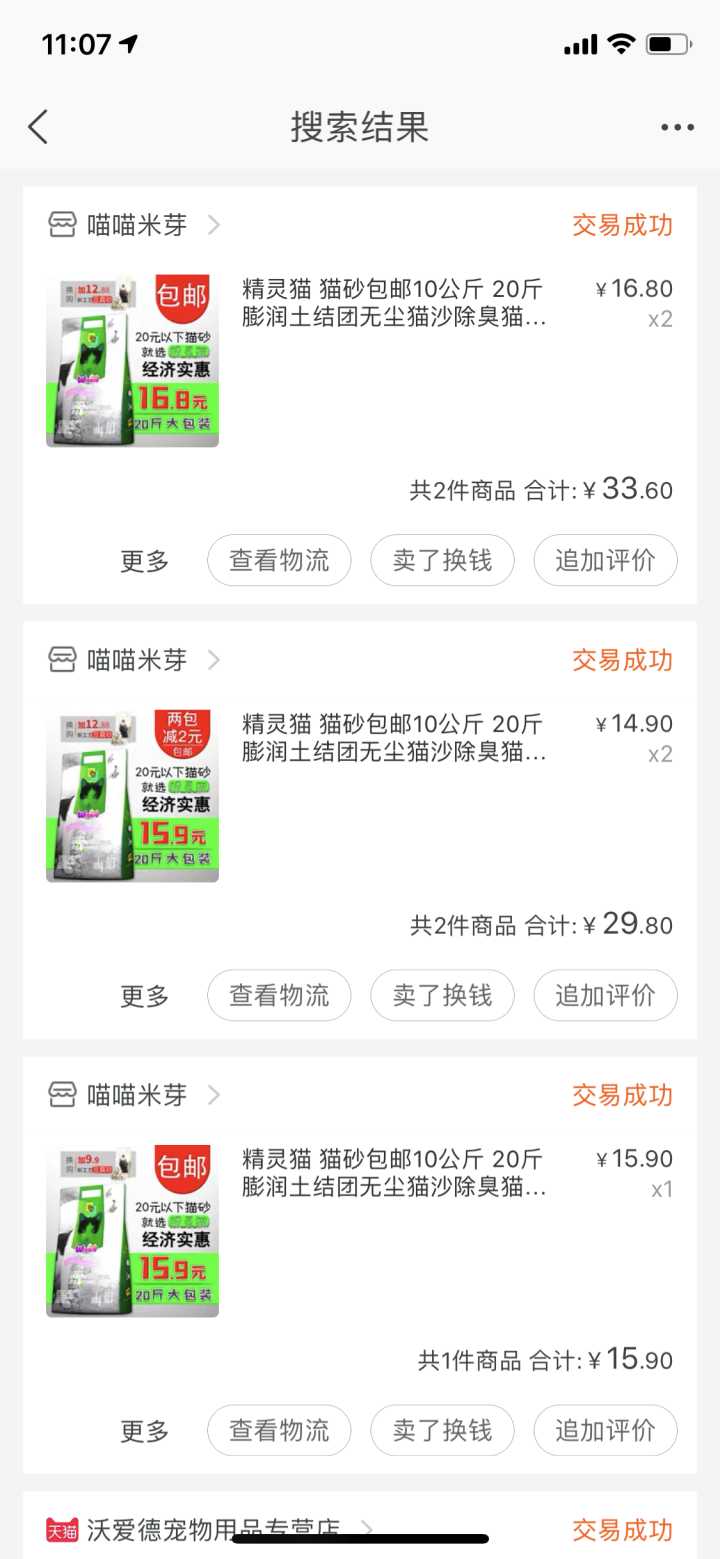
Task: Open the three-dot overflow menu
Action: click(677, 127)
